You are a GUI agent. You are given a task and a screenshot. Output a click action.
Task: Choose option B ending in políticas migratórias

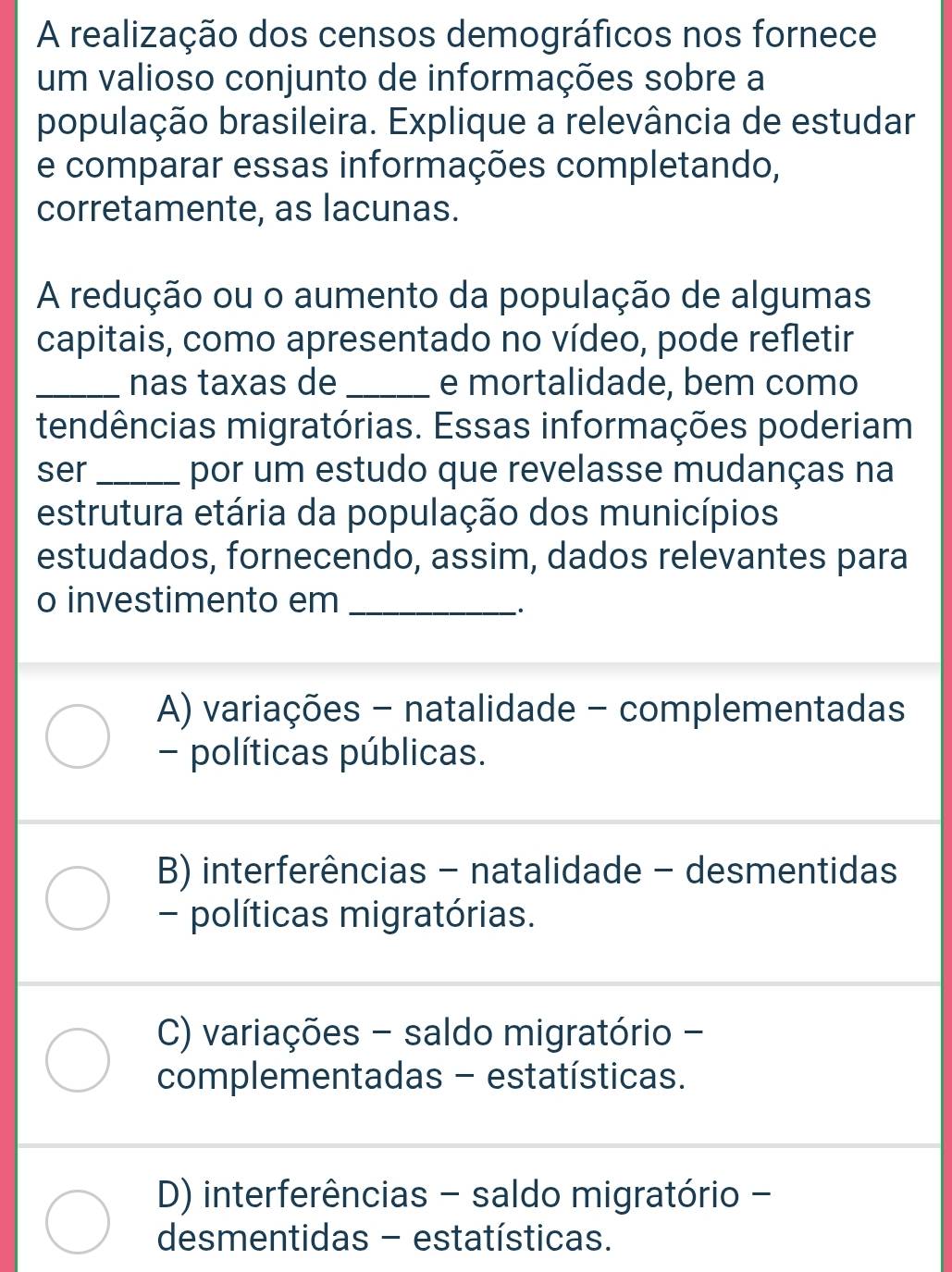78,897
